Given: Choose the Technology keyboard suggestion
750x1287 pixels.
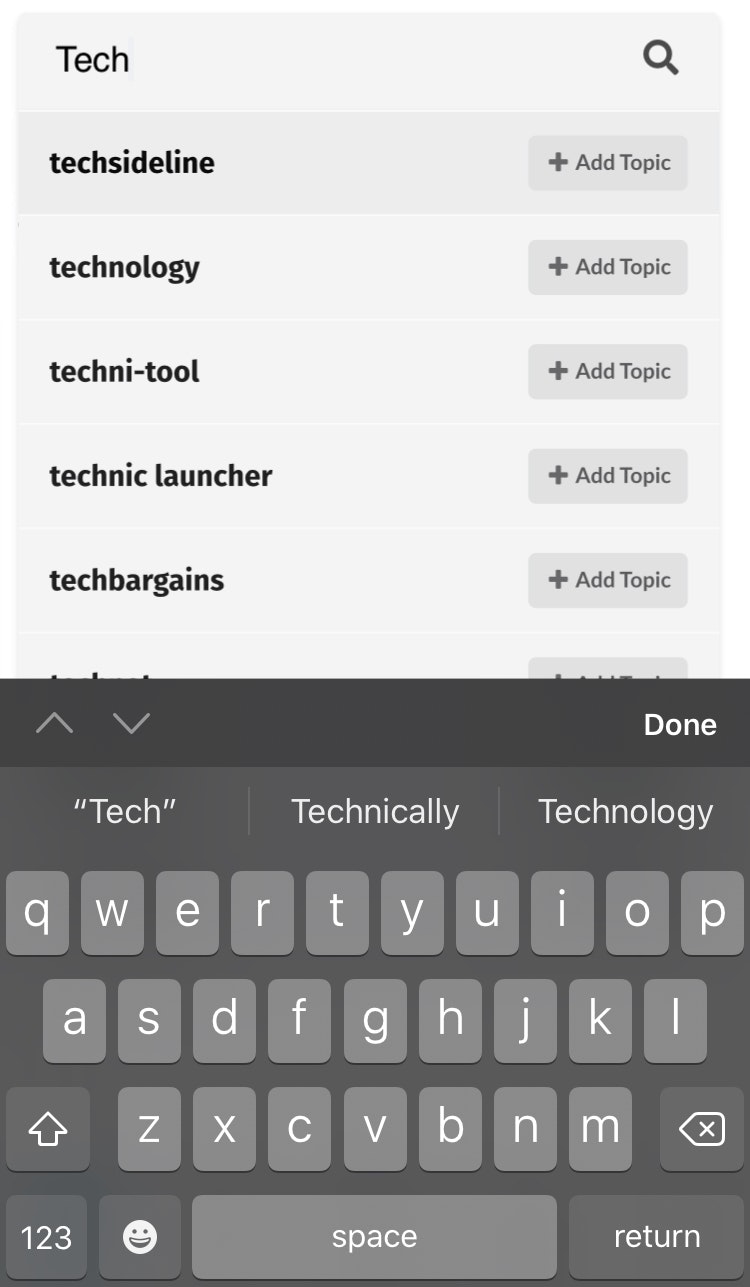Looking at the screenshot, I should click(x=626, y=811).
